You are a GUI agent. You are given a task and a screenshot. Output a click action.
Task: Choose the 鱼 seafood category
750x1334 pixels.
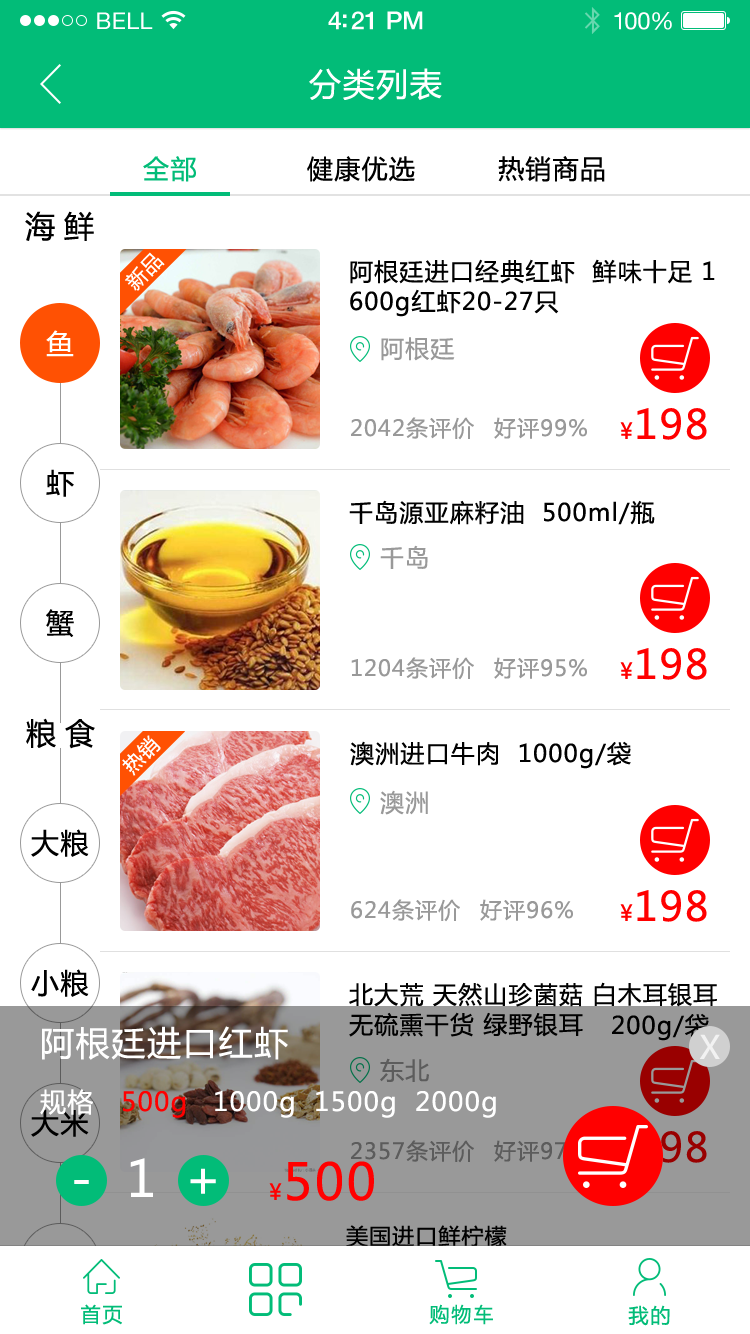pos(60,343)
